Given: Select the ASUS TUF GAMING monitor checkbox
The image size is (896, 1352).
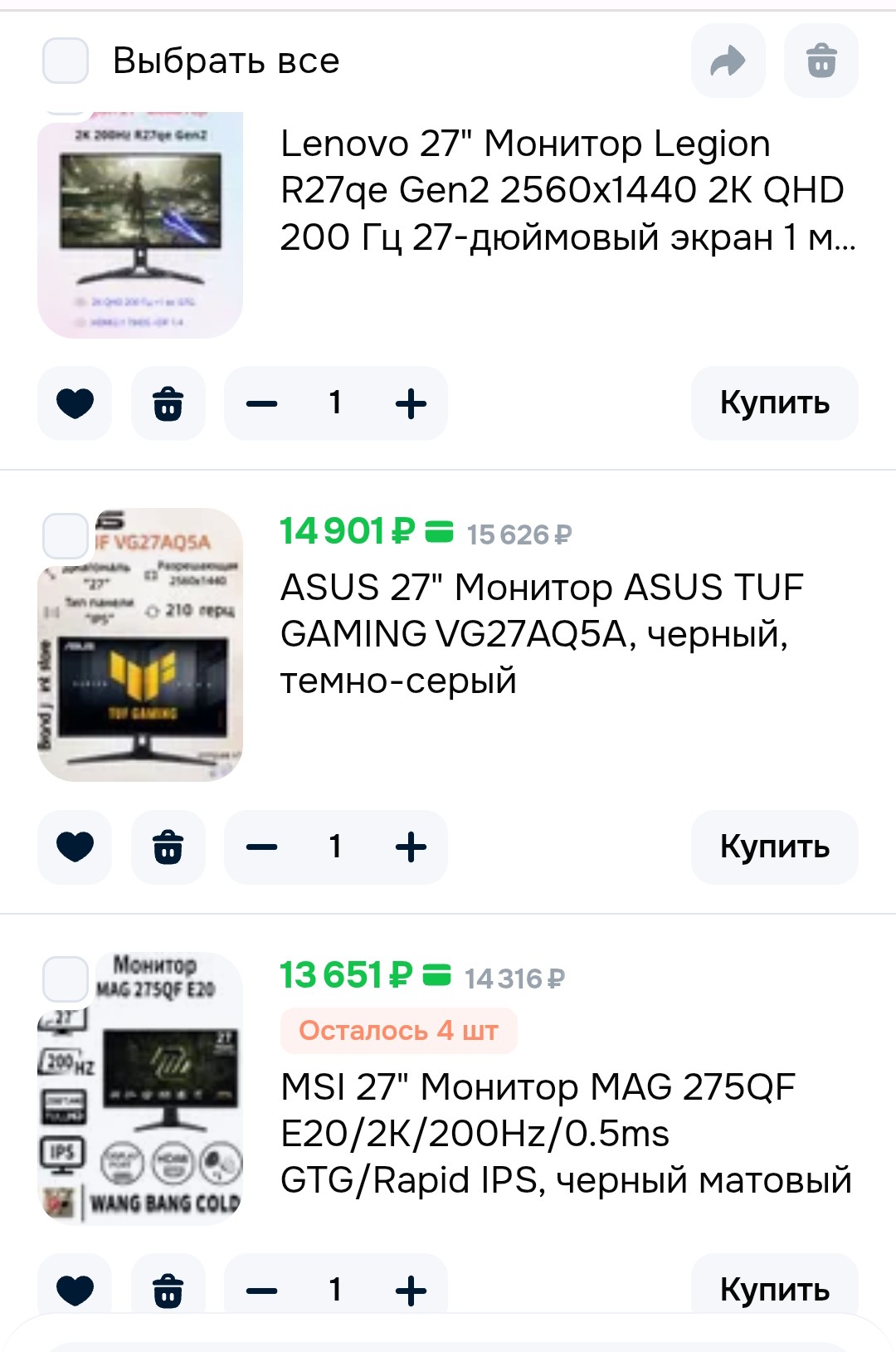Looking at the screenshot, I should tap(66, 535).
